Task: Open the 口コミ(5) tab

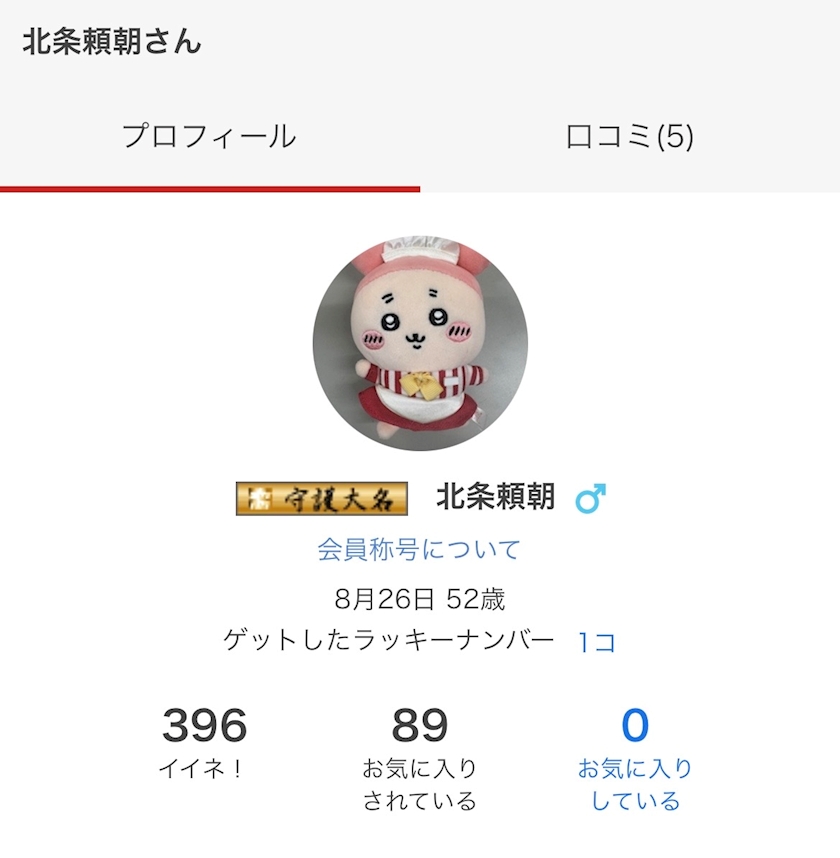Action: click(629, 136)
